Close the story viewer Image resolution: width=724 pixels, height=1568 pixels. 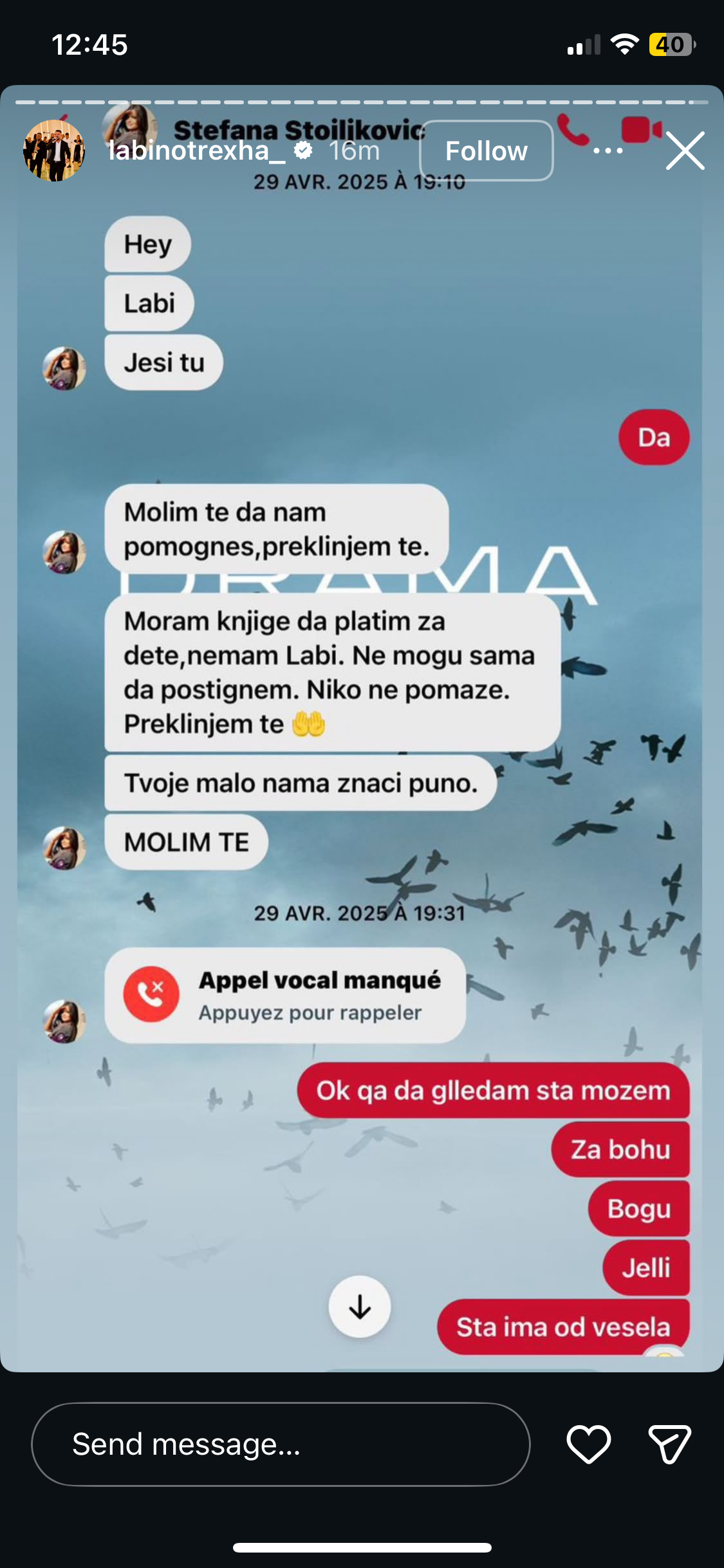click(x=685, y=151)
